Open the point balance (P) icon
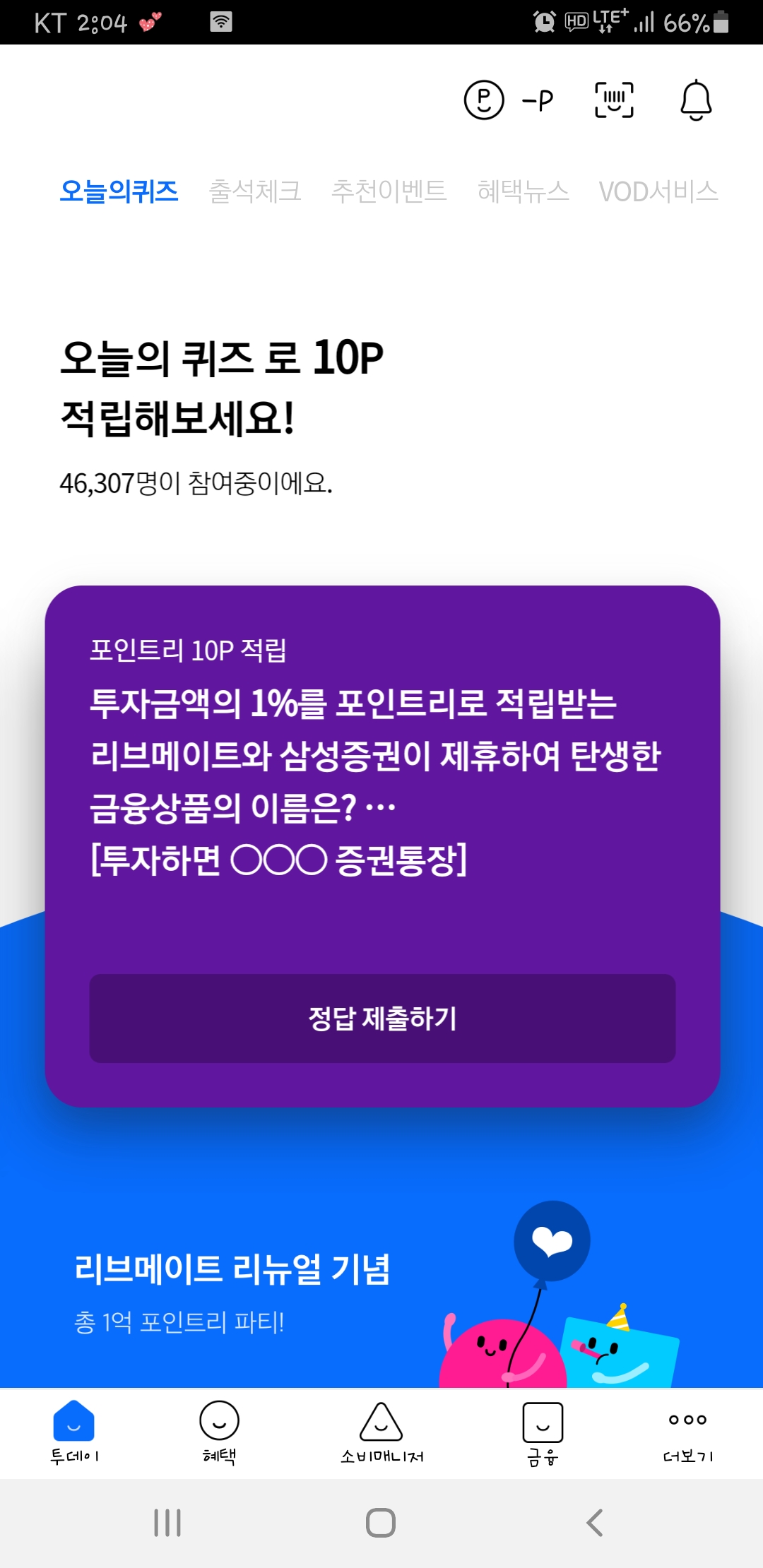Image resolution: width=763 pixels, height=1568 pixels. click(x=485, y=100)
